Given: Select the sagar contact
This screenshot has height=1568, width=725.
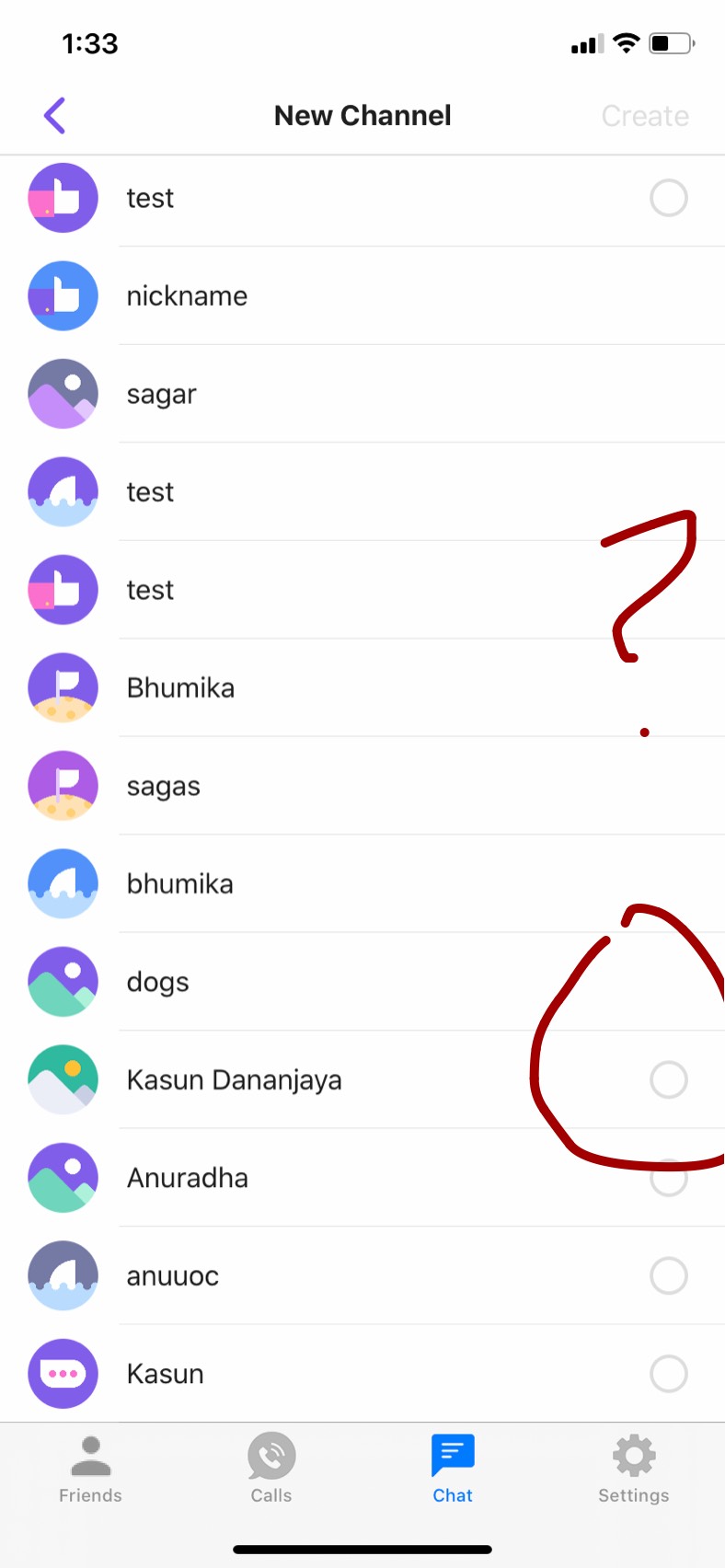Looking at the screenshot, I should coord(362,394).
